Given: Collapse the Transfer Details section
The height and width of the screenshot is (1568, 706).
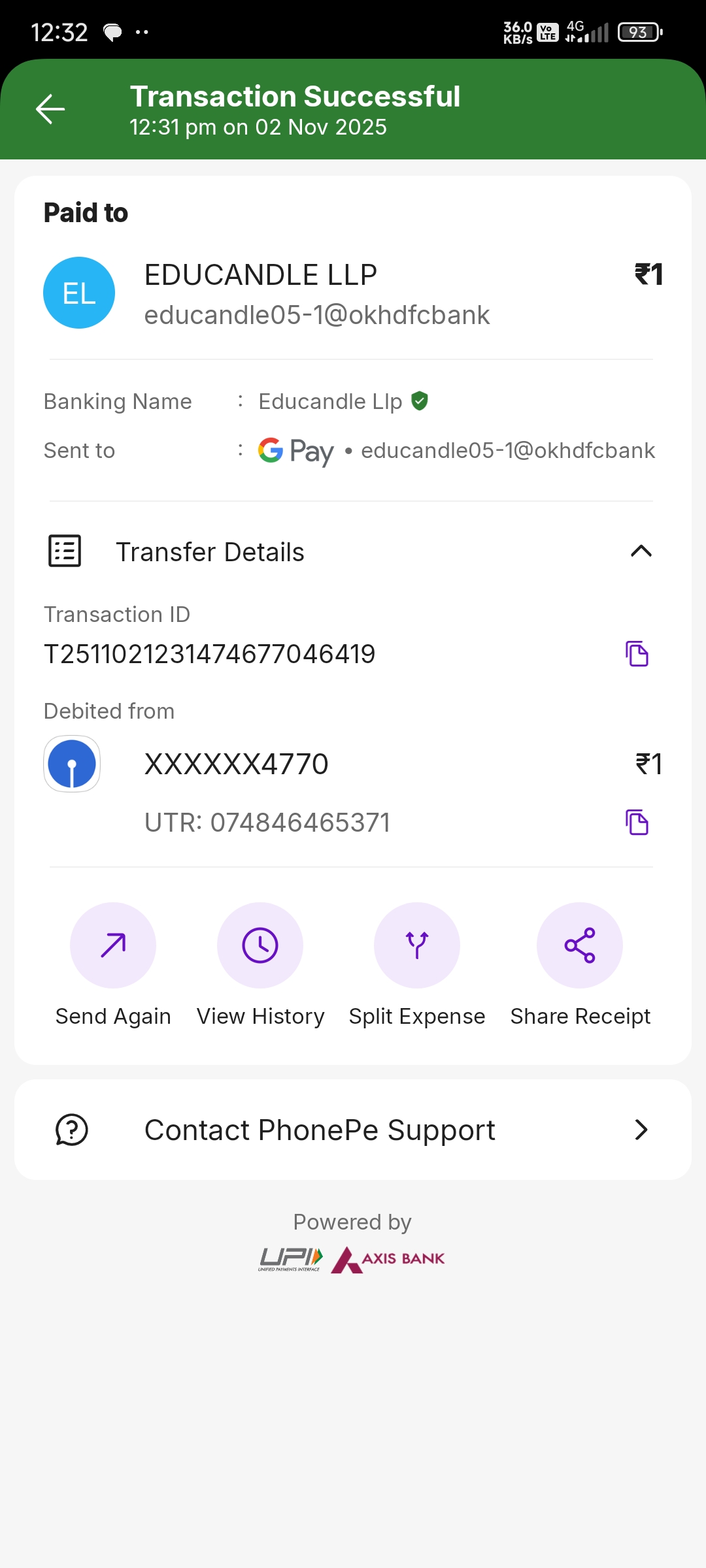Looking at the screenshot, I should pyautogui.click(x=641, y=551).
